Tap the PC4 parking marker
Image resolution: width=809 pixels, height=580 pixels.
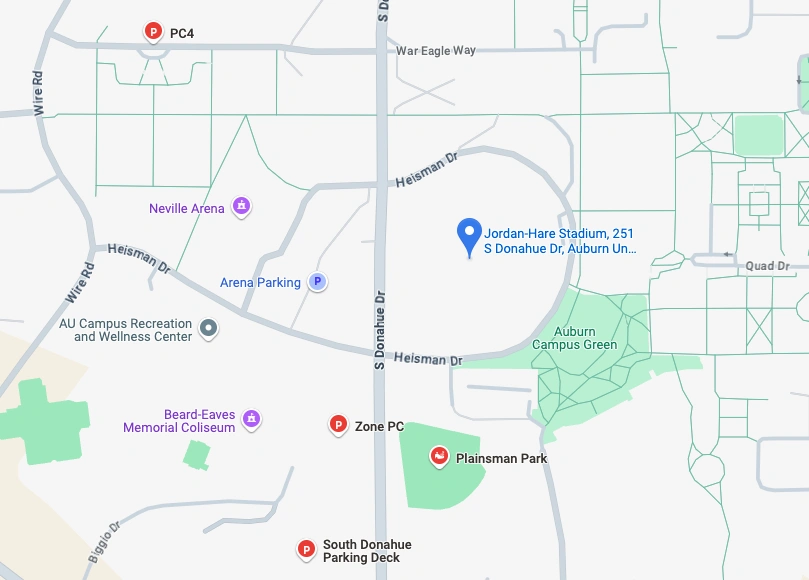point(153,32)
